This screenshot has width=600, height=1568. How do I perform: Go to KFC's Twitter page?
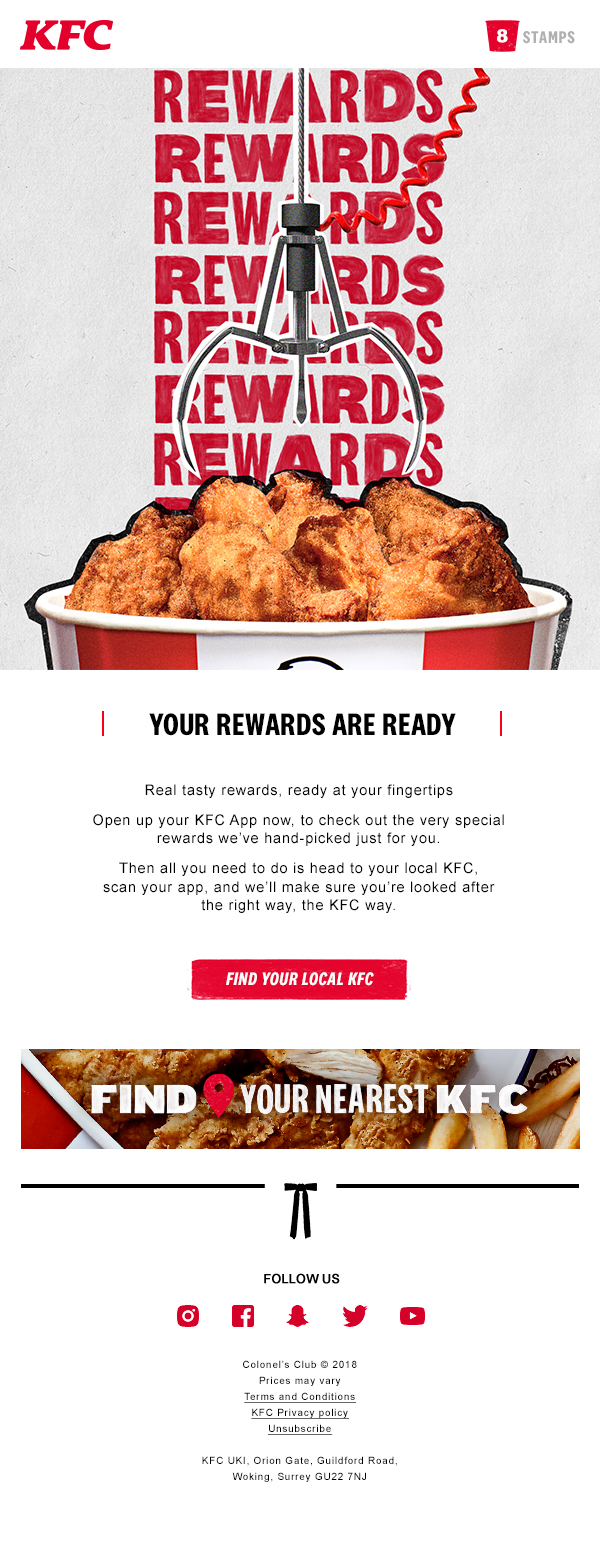click(x=354, y=1316)
